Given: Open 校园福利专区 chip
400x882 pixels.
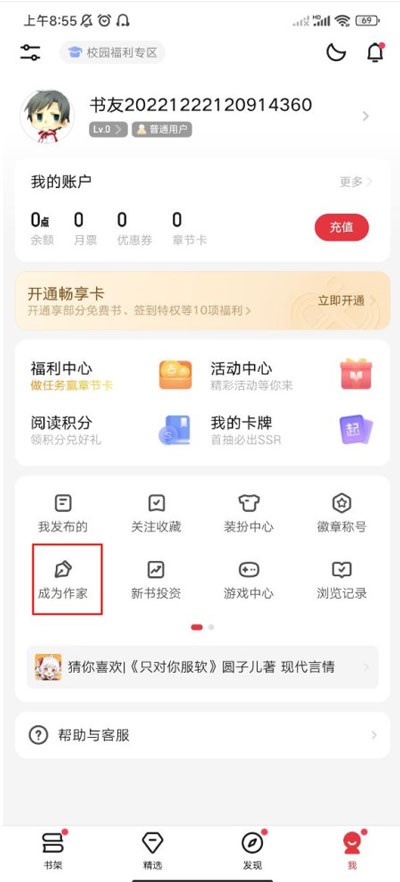Looking at the screenshot, I should tap(113, 53).
